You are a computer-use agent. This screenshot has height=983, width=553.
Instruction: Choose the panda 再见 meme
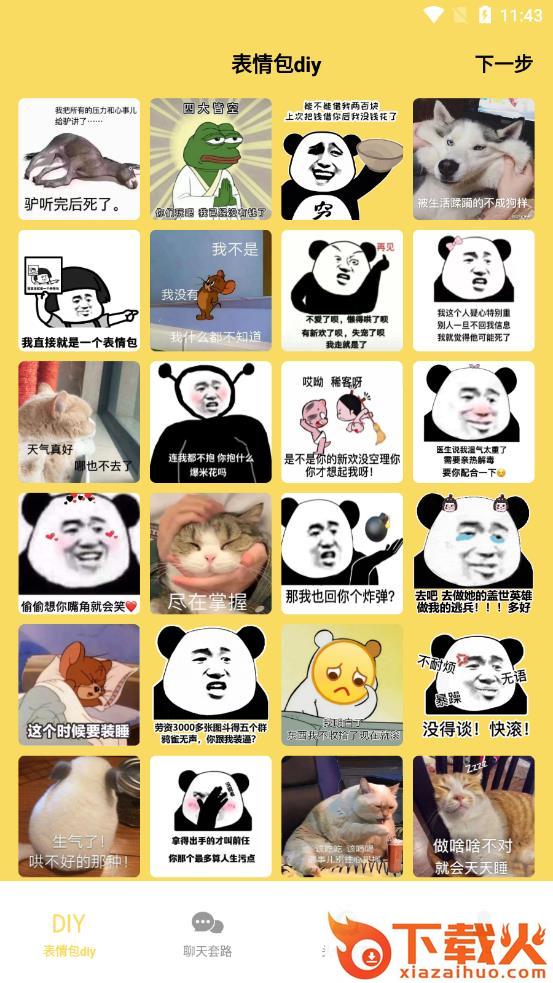[342, 290]
